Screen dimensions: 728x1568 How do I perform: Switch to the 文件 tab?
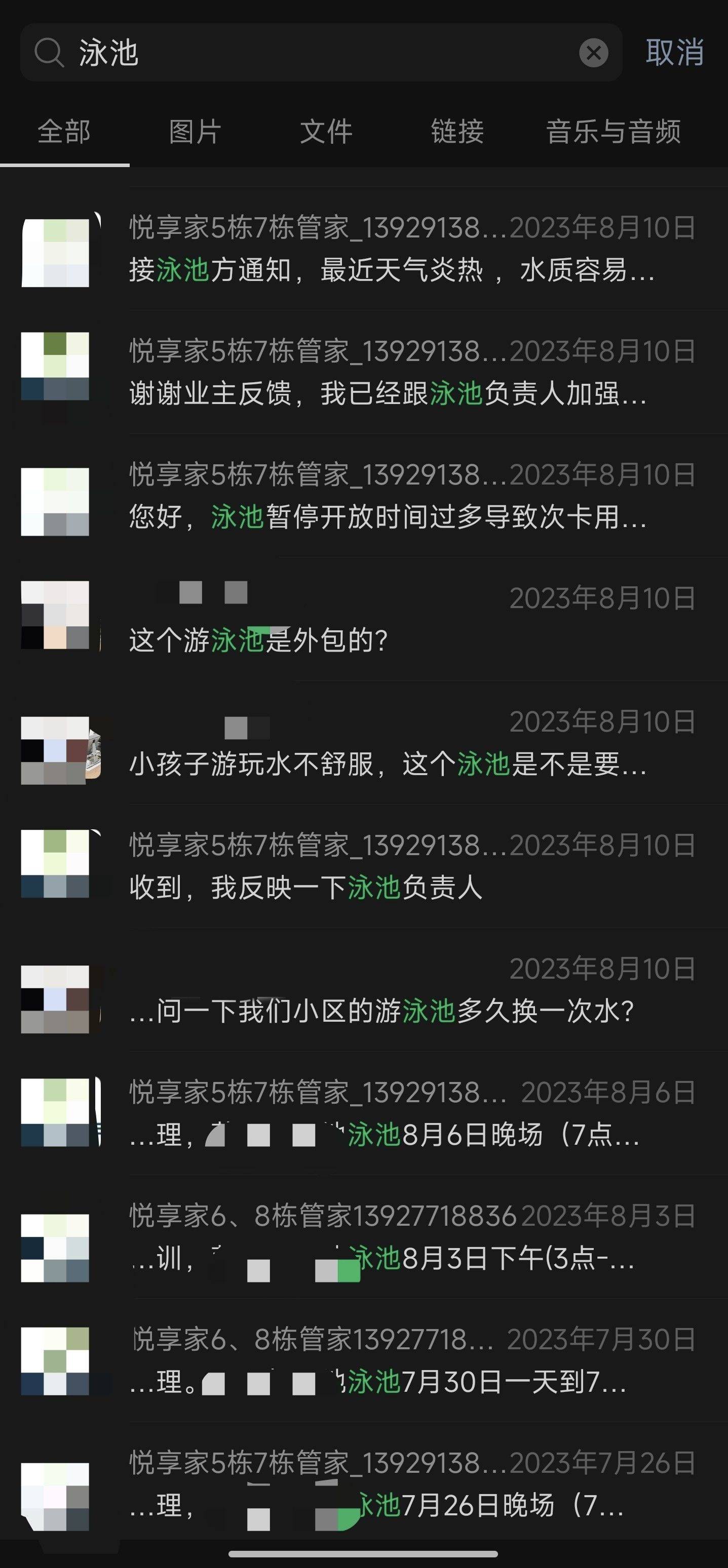pos(326,132)
